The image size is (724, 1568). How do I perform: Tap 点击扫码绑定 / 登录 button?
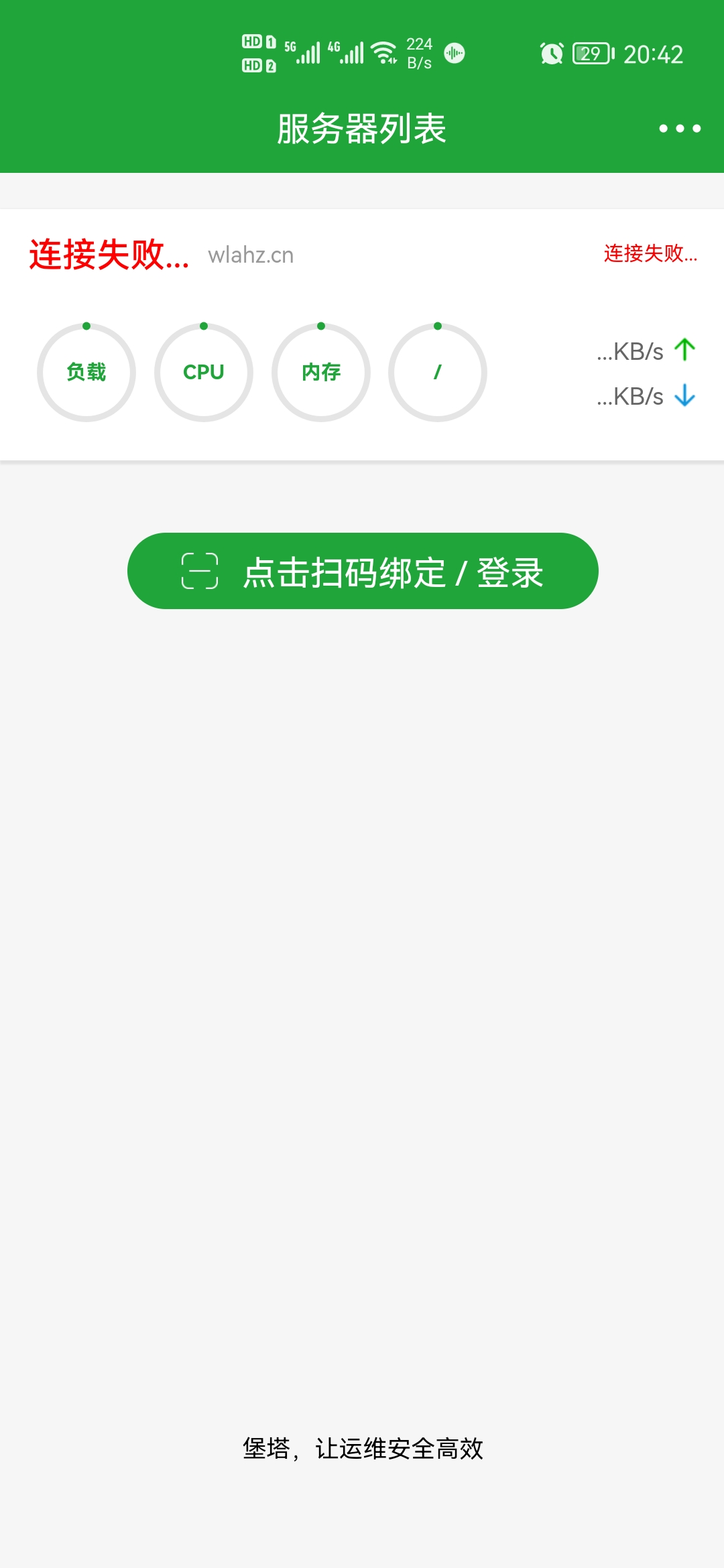(362, 571)
